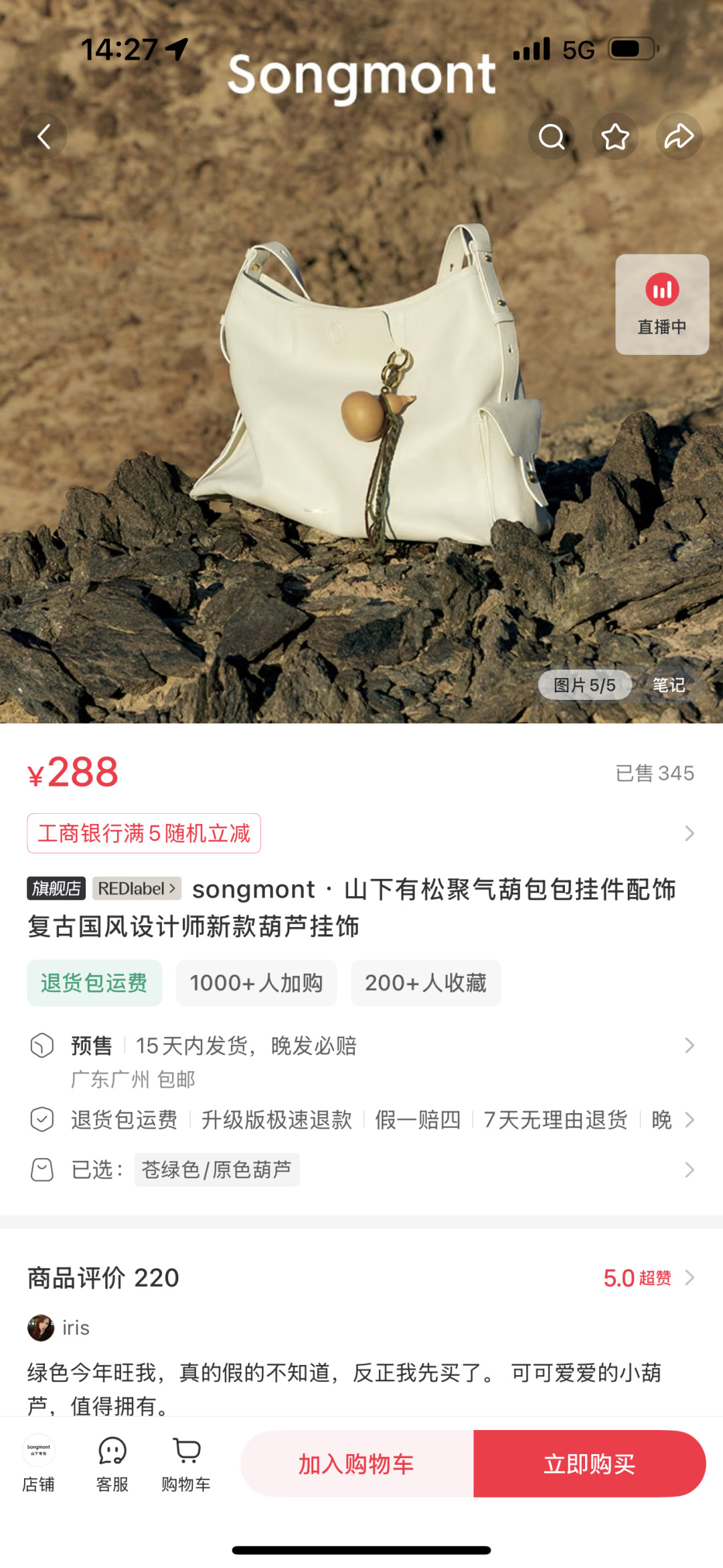Visit the 店铺 store page
This screenshot has height=1568, width=723.
click(38, 1465)
